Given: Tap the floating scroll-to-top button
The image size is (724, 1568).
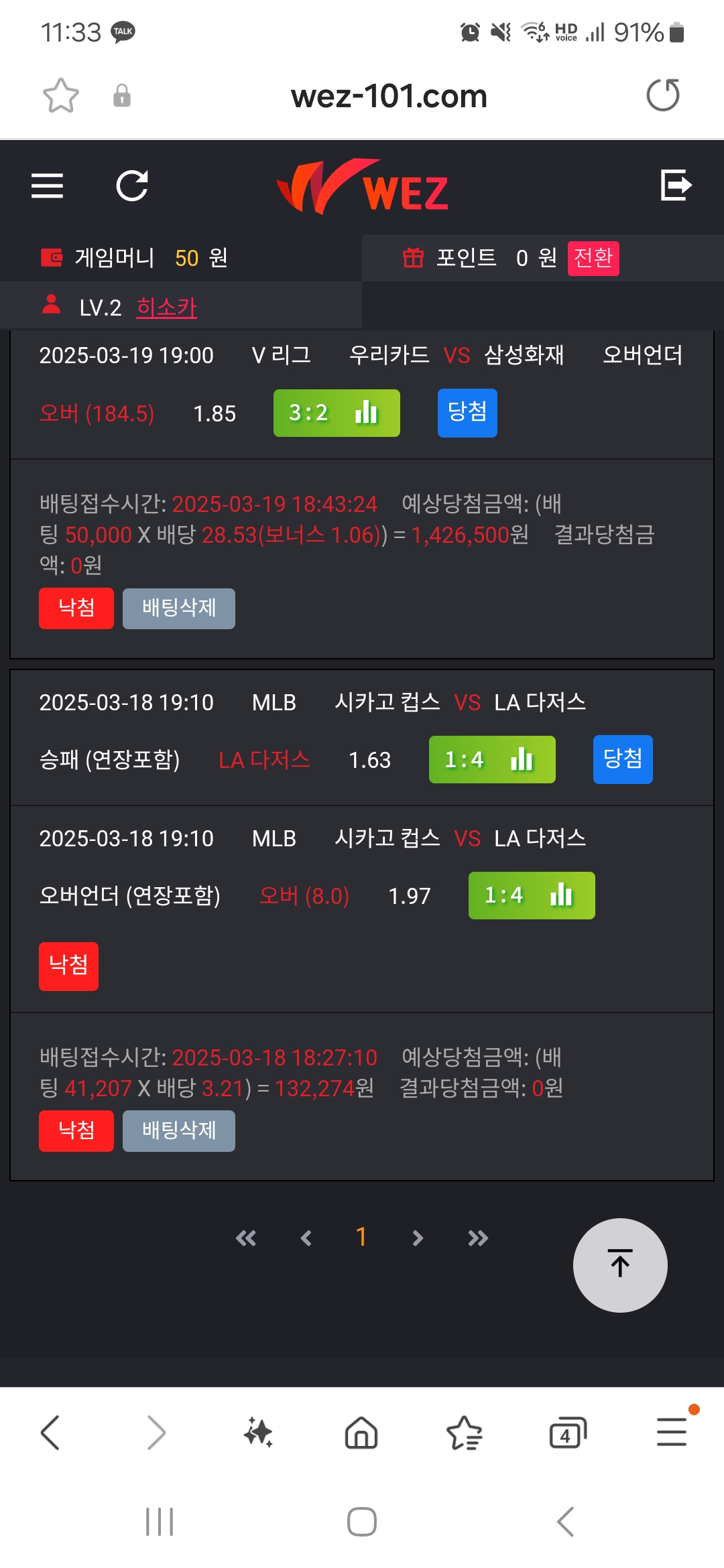Looking at the screenshot, I should pyautogui.click(x=620, y=1265).
